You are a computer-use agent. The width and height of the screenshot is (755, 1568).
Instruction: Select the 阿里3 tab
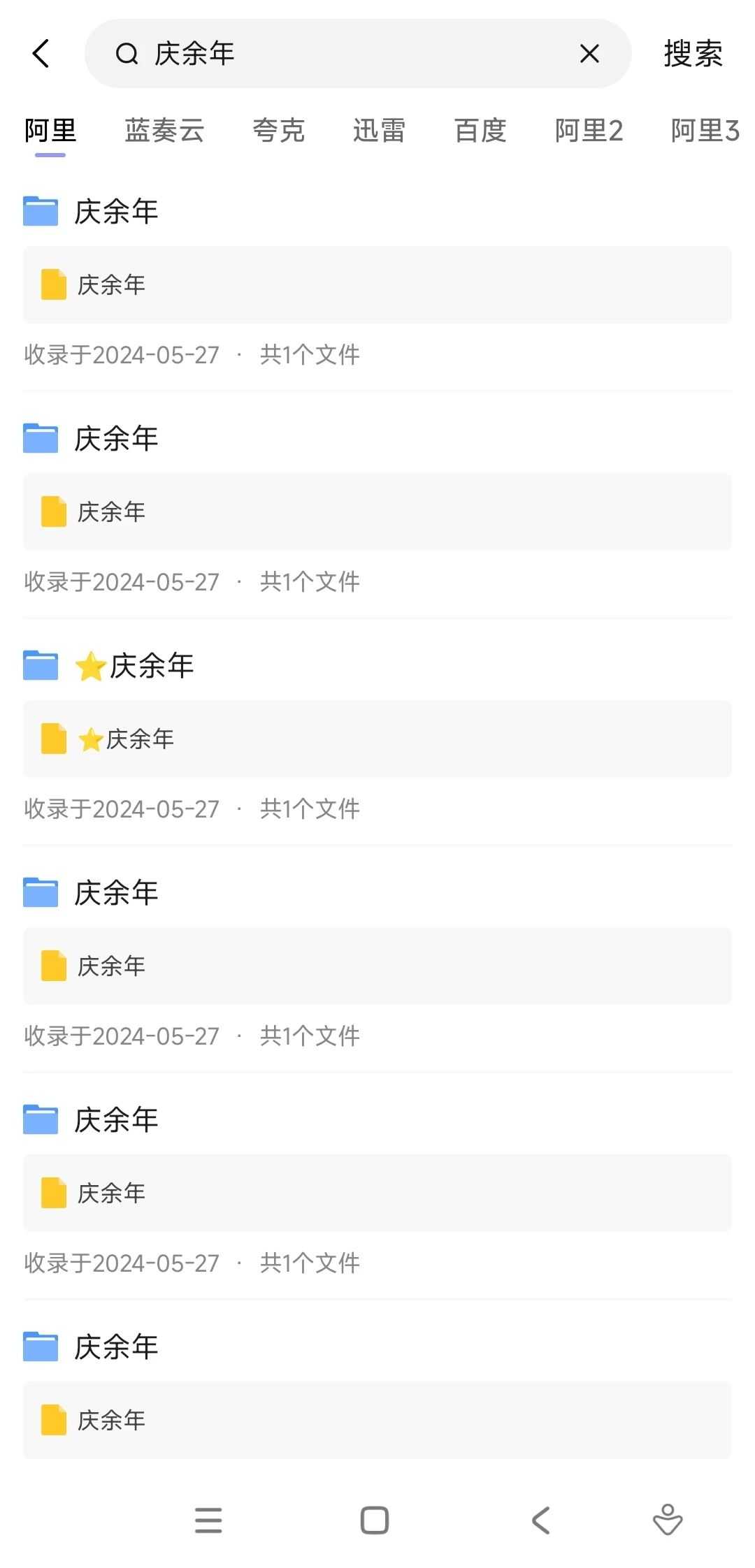coord(705,131)
